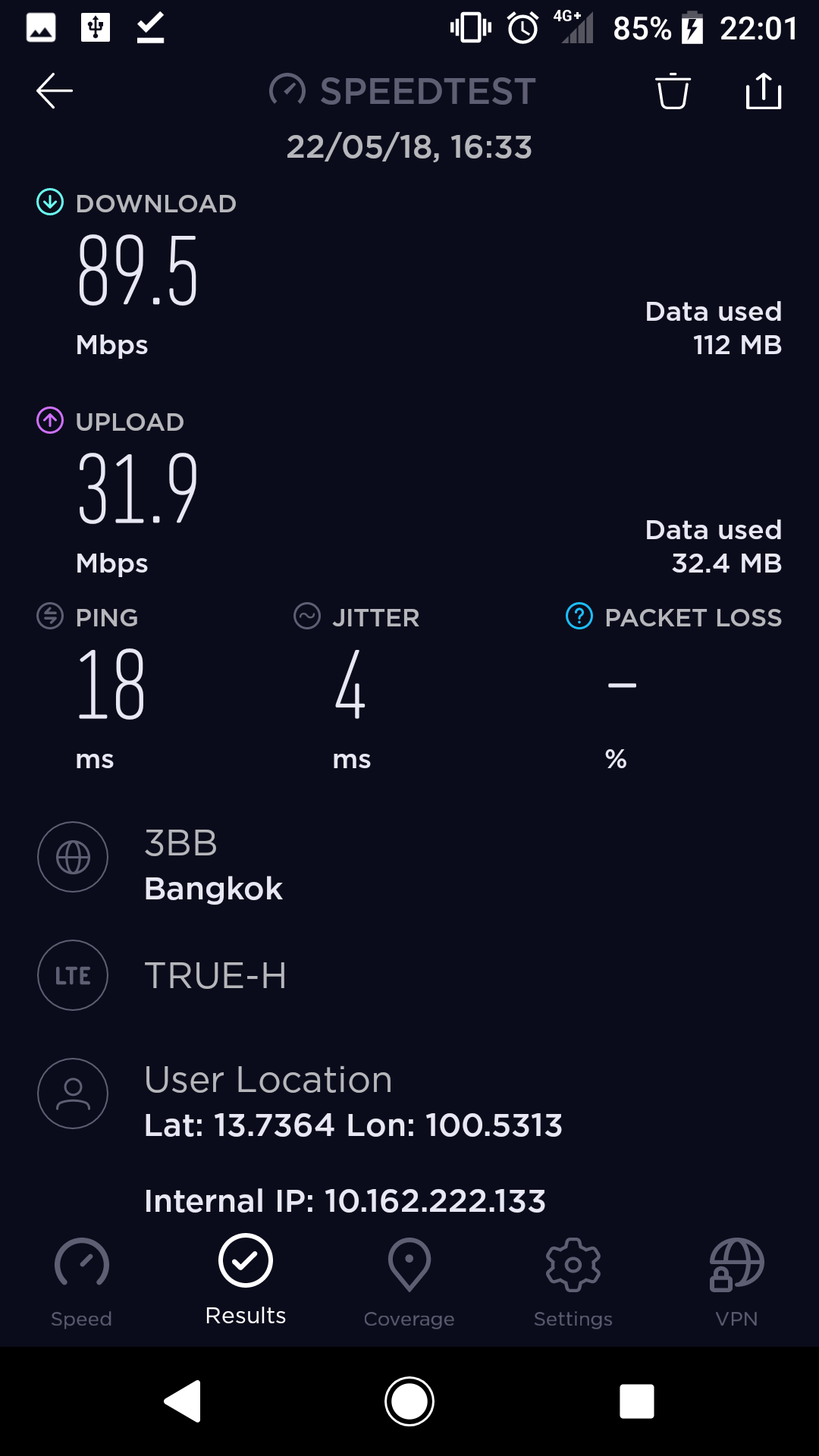Open recent apps from navigation bar

(x=637, y=1401)
